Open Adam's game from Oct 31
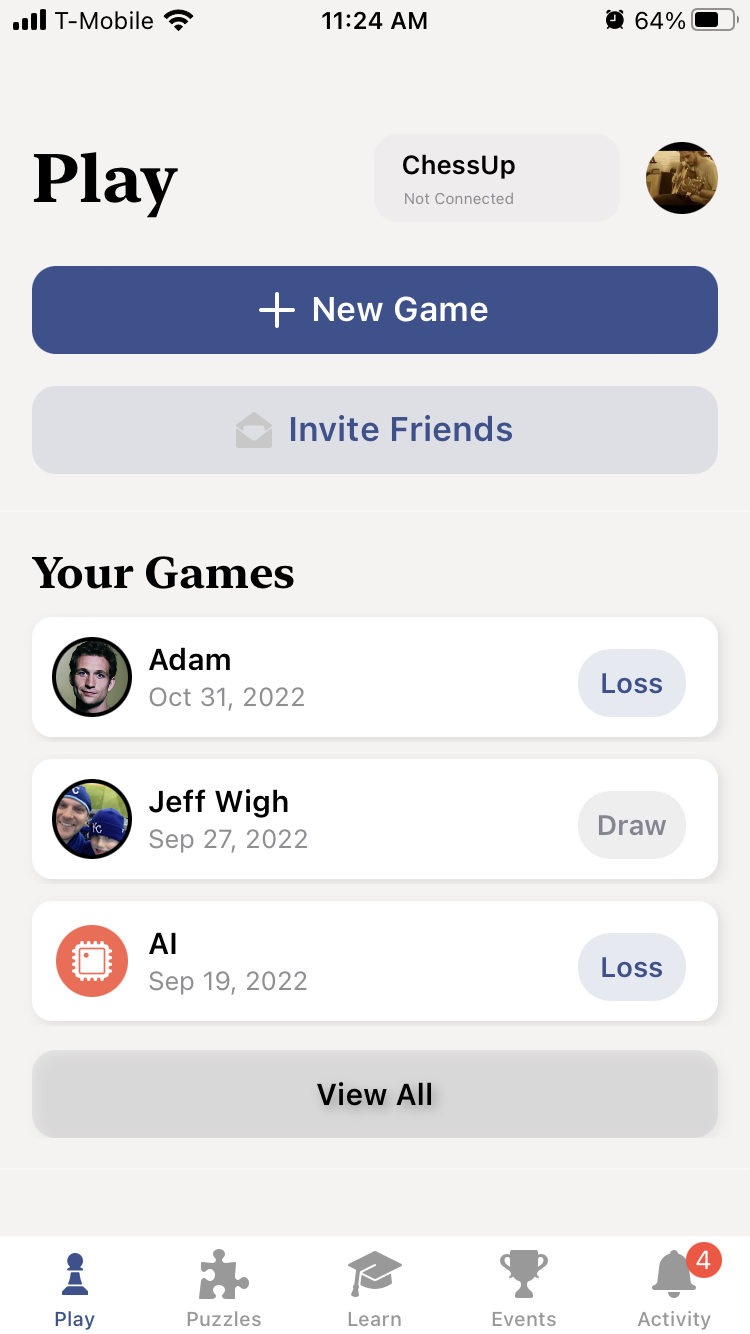 point(375,677)
